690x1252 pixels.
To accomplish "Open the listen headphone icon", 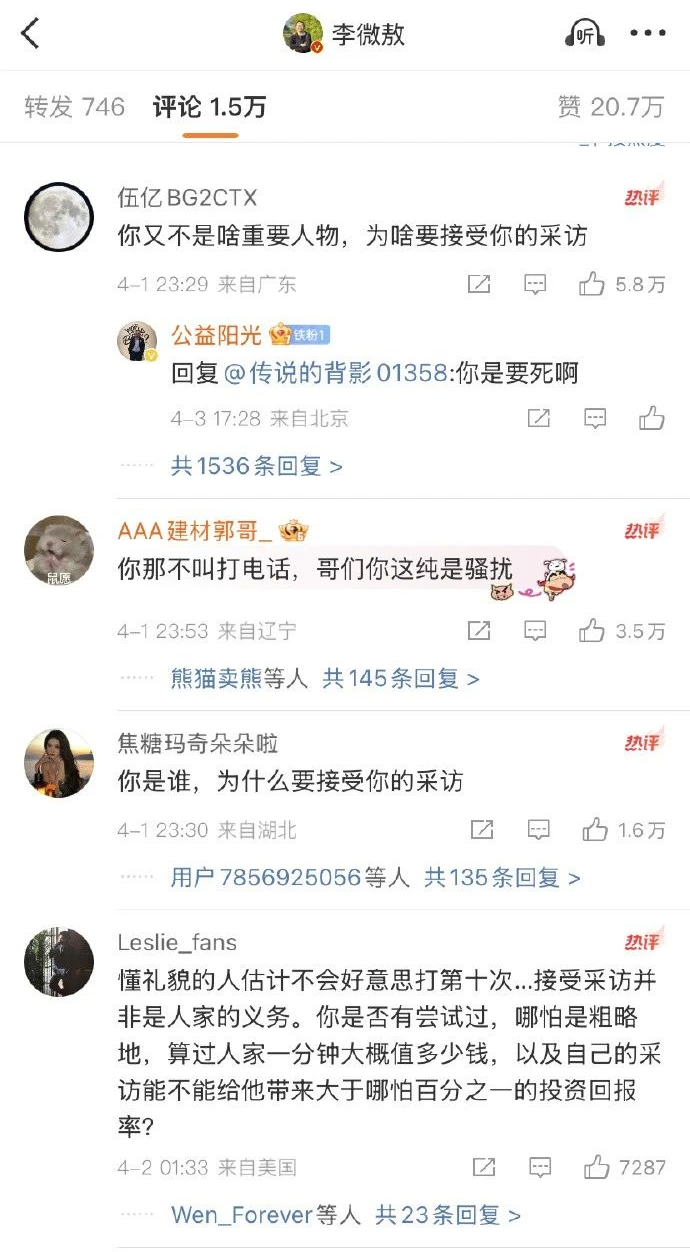I will click(x=585, y=34).
